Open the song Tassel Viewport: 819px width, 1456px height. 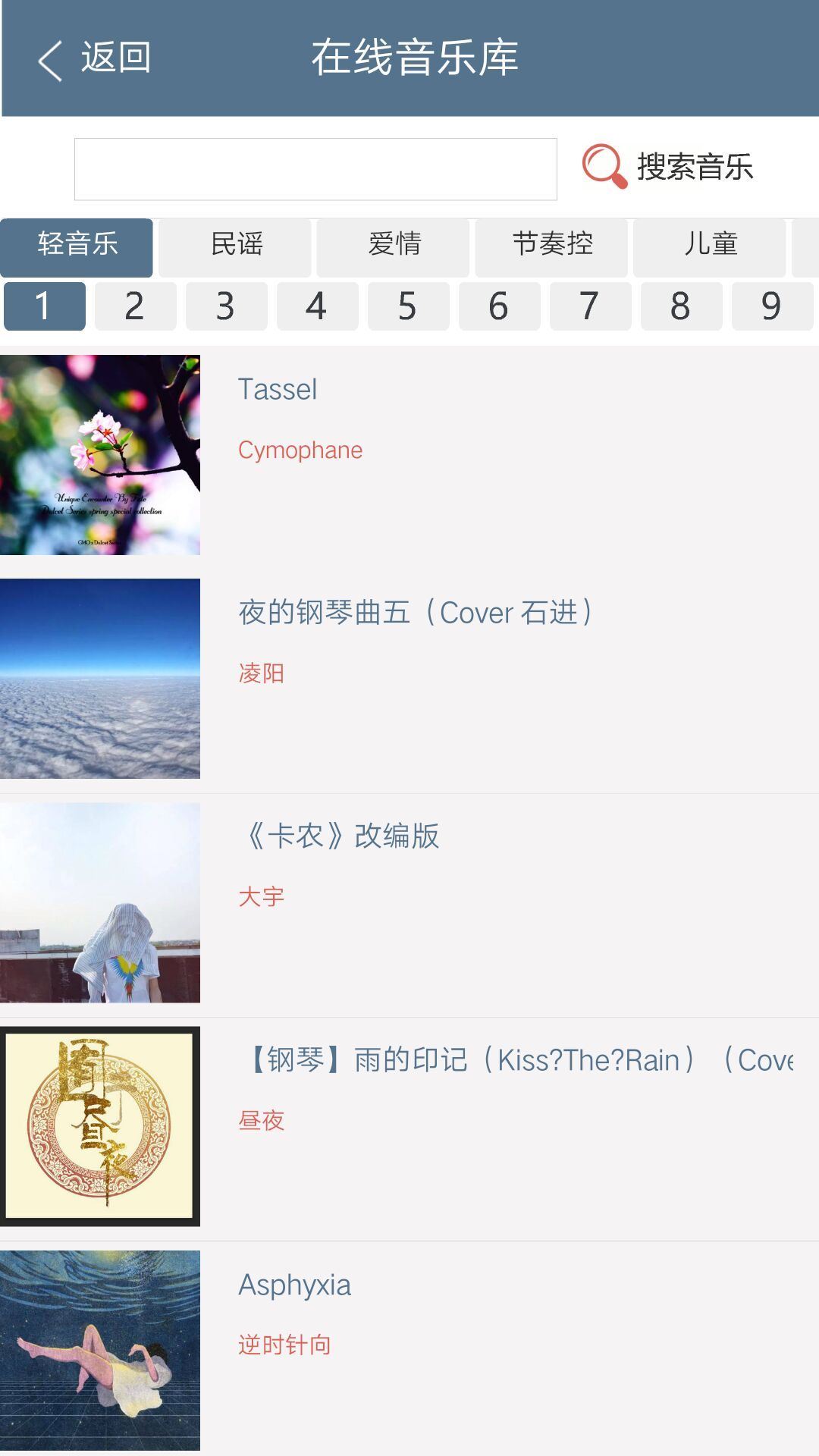coord(278,389)
